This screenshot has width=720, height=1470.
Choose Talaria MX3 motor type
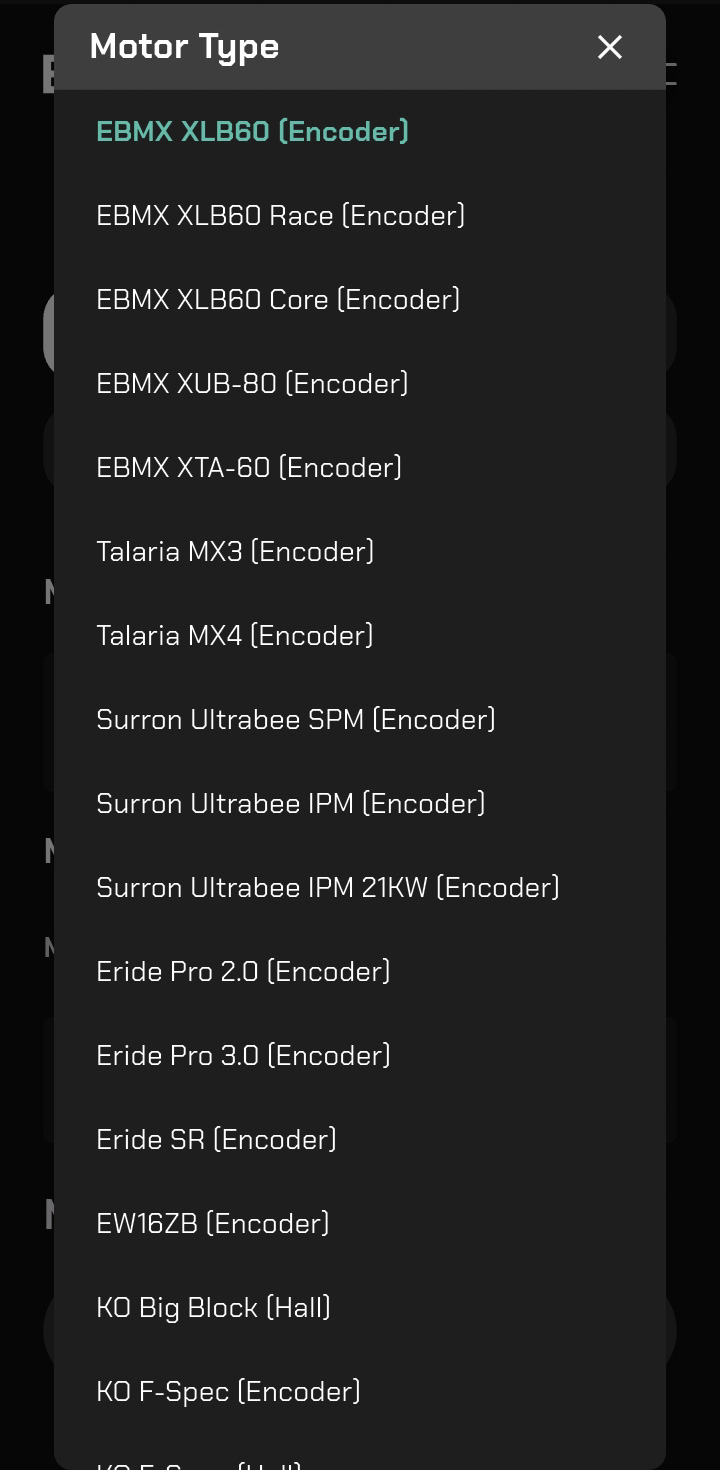(235, 551)
